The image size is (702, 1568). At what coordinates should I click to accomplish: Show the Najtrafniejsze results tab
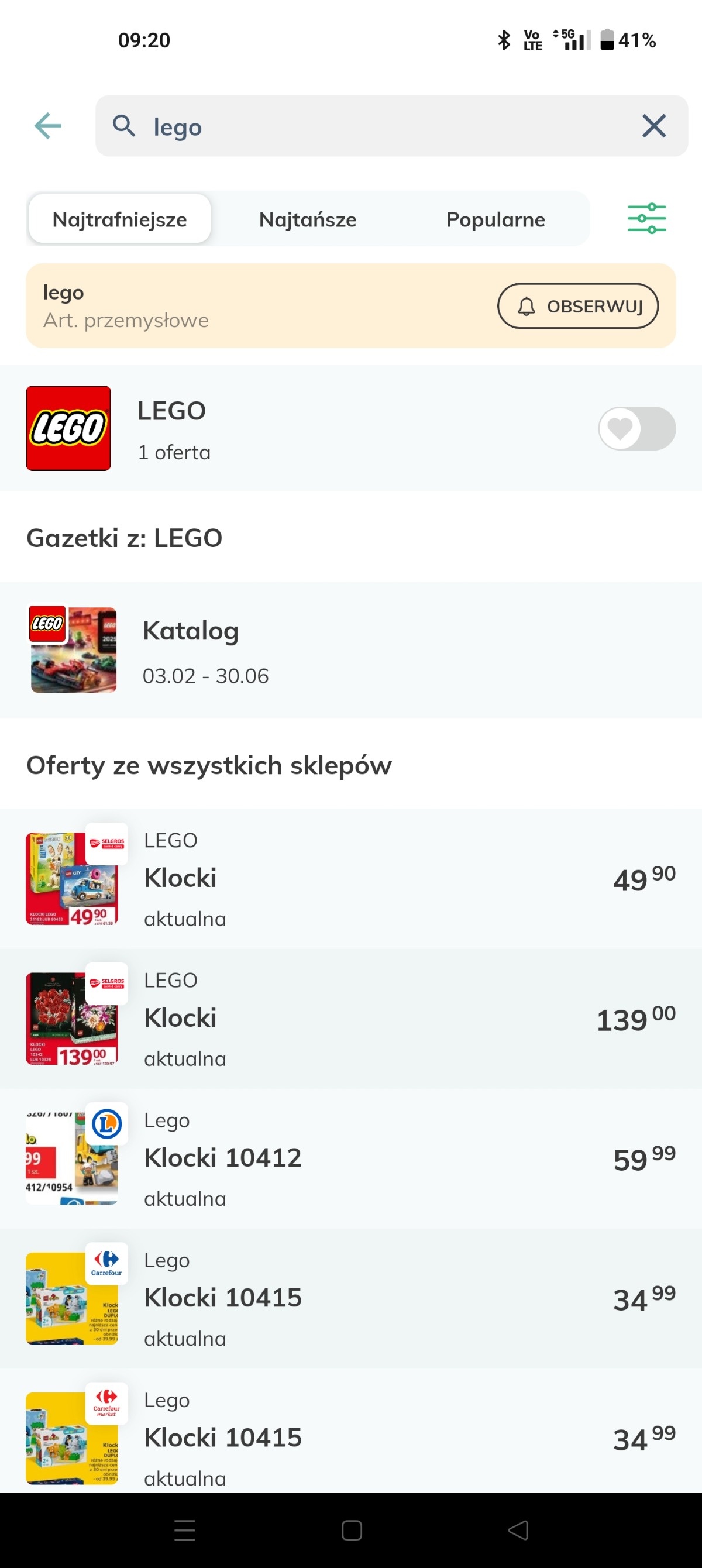tap(120, 219)
